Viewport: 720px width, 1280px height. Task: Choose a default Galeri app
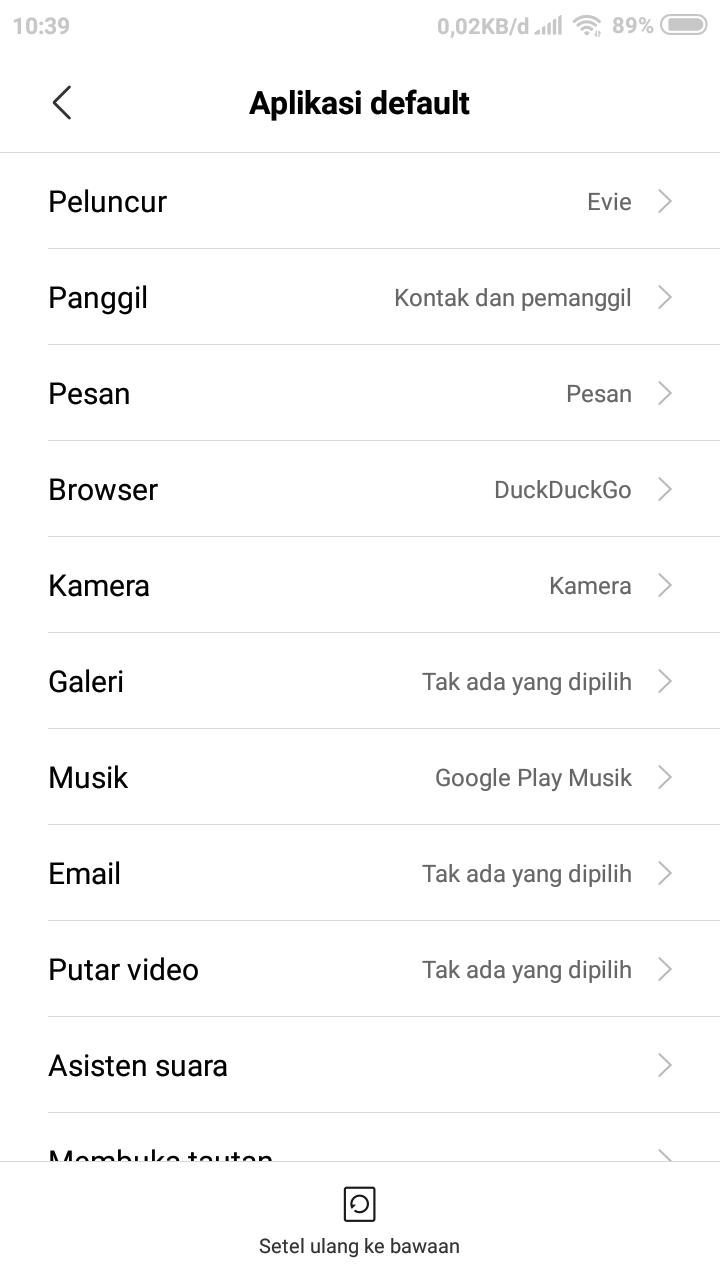point(360,682)
